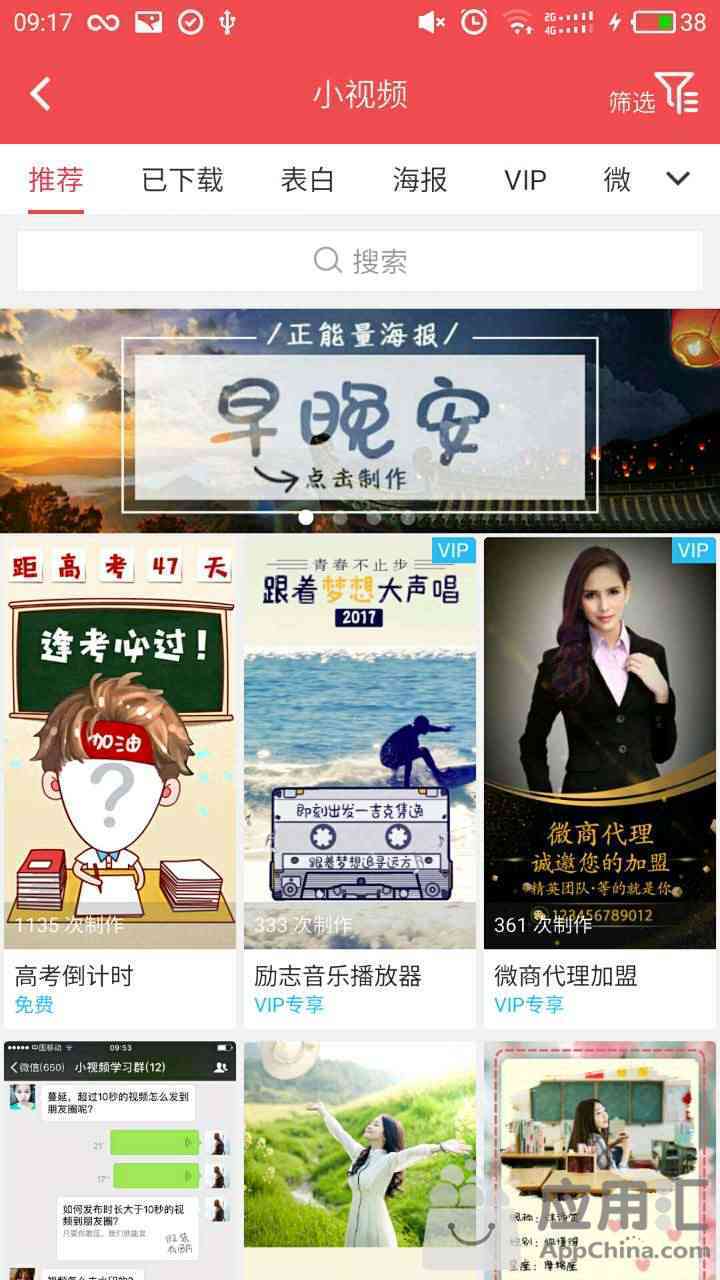Switch to the 表白 tab
This screenshot has height=1280, width=720.
pyautogui.click(x=307, y=180)
